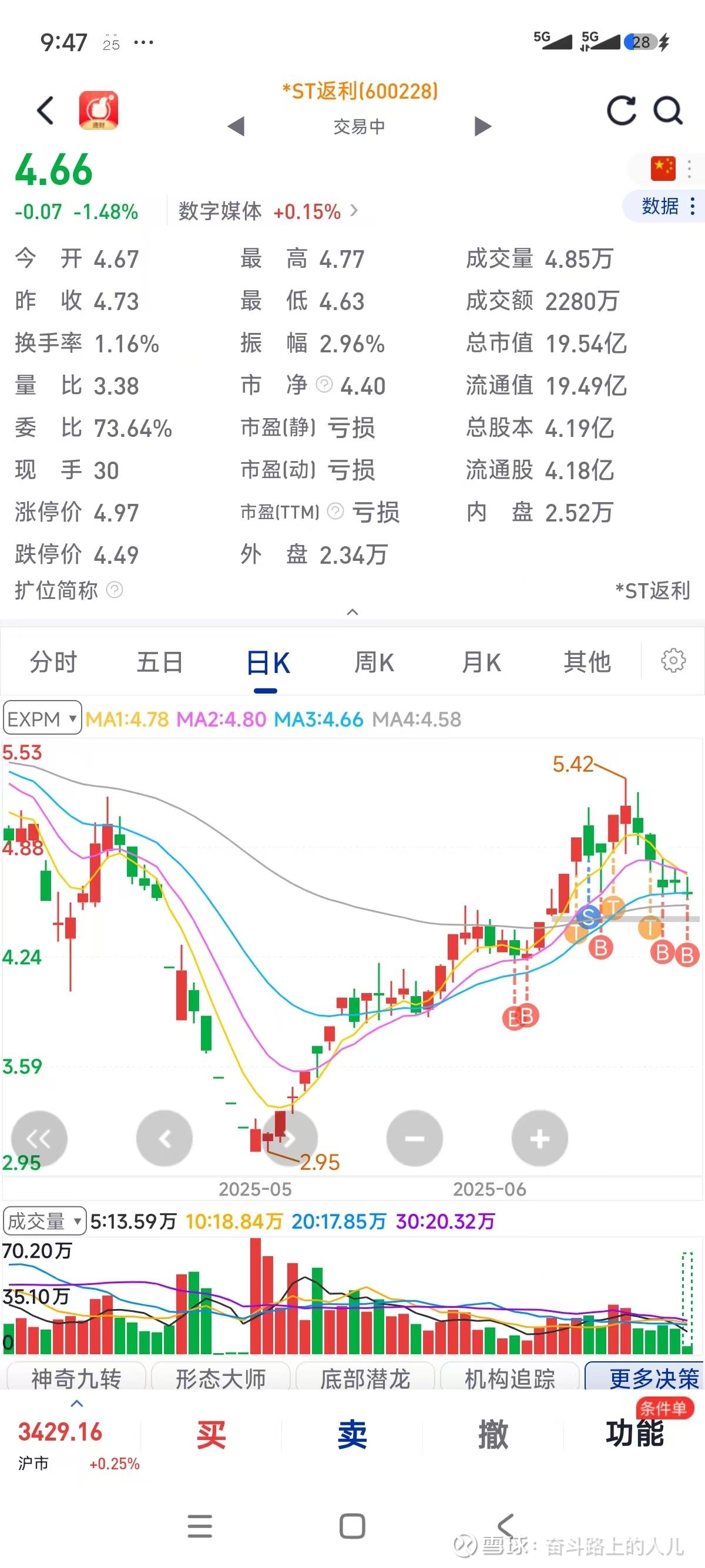705x1568 pixels.
Task: Switch to the next stock arrow
Action: point(483,127)
